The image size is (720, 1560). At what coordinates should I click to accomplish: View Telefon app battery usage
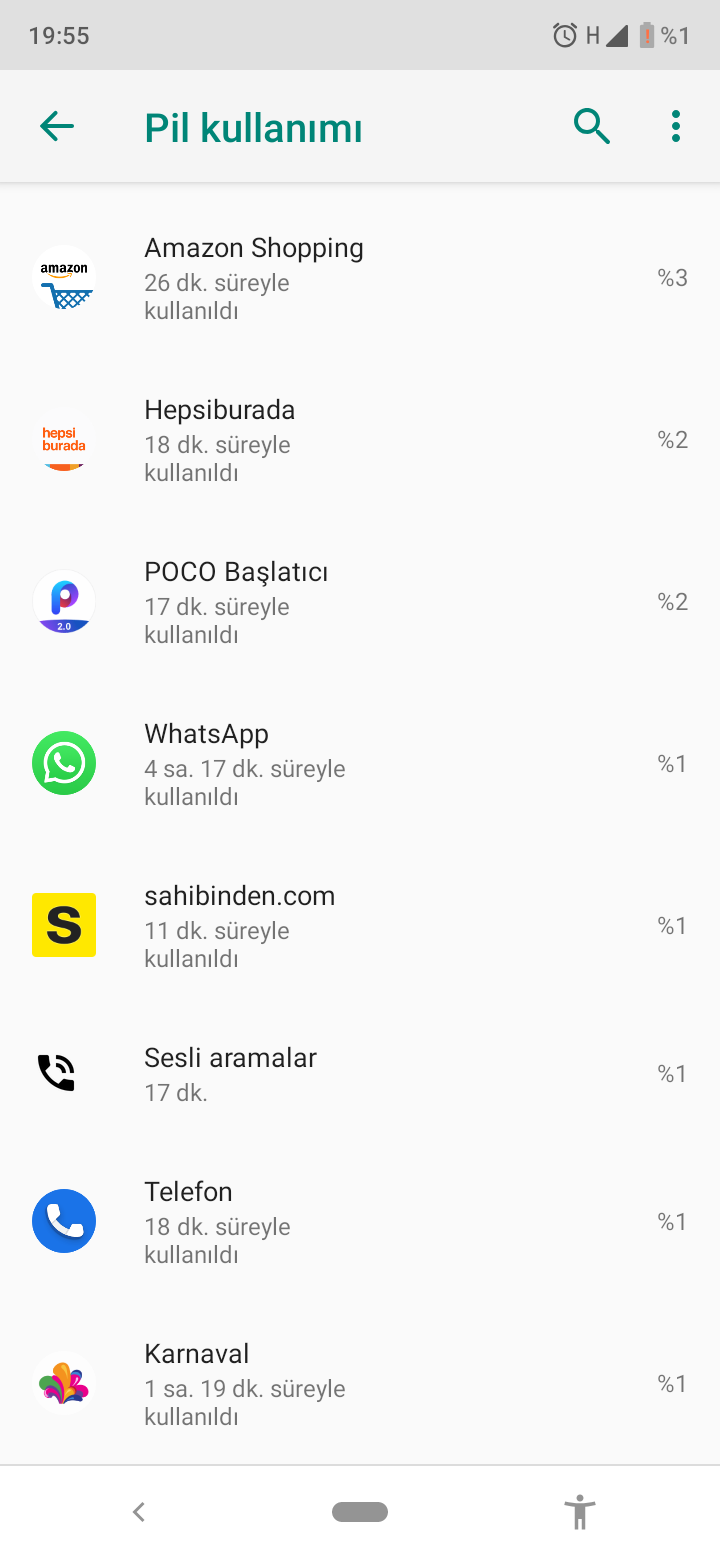(x=360, y=1222)
